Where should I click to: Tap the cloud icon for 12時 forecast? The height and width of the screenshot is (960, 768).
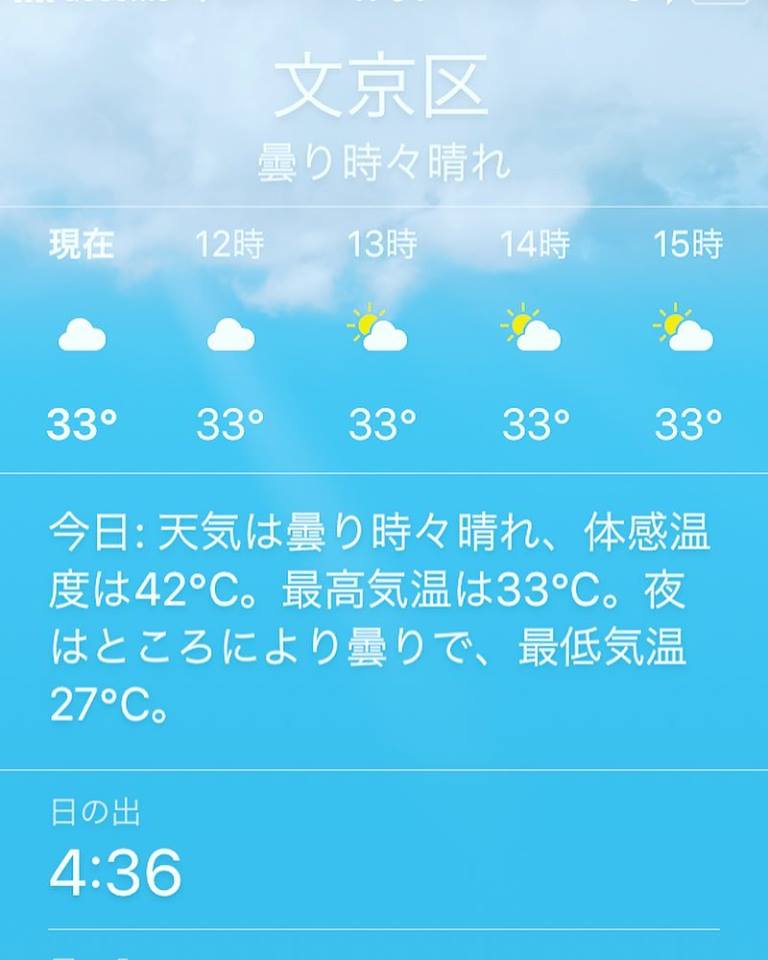[232, 336]
